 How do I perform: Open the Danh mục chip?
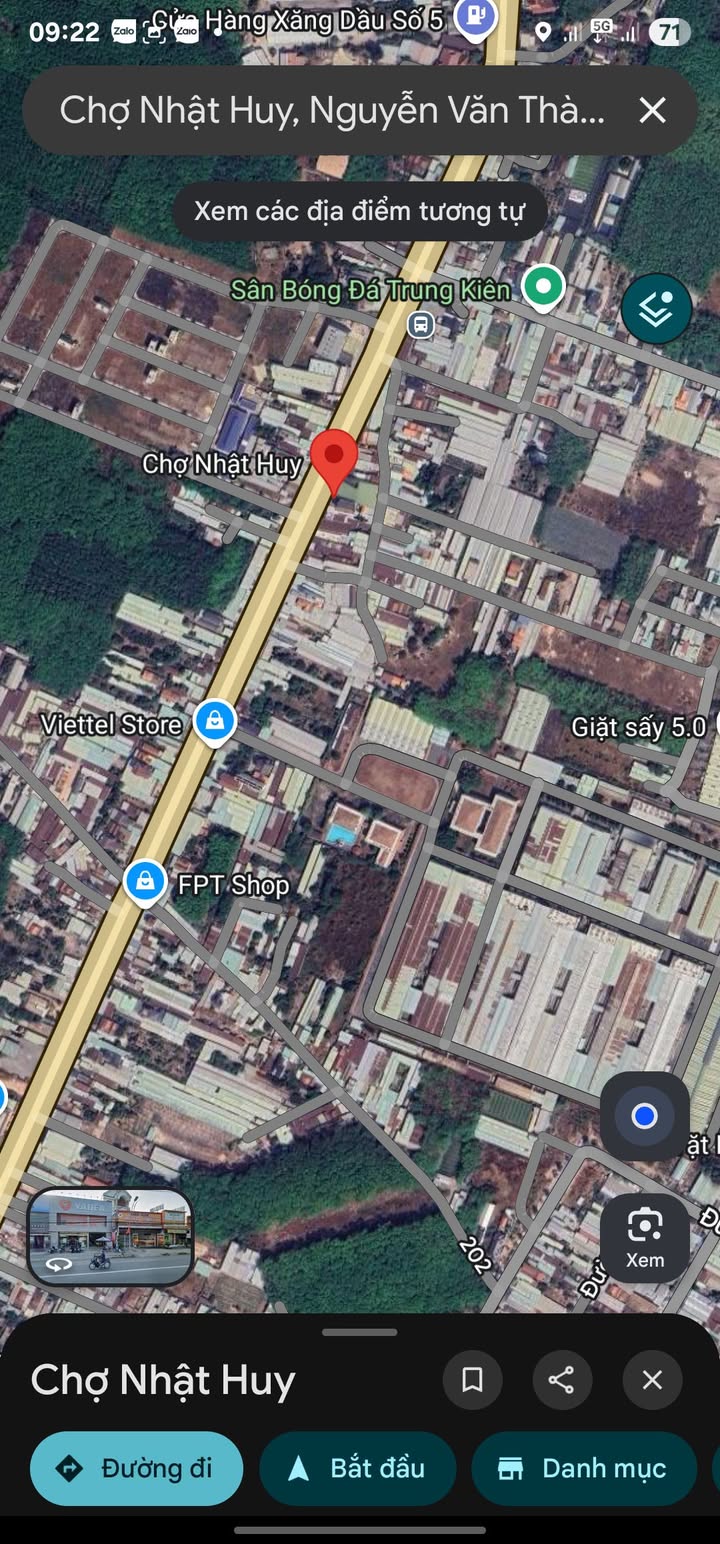(583, 1468)
